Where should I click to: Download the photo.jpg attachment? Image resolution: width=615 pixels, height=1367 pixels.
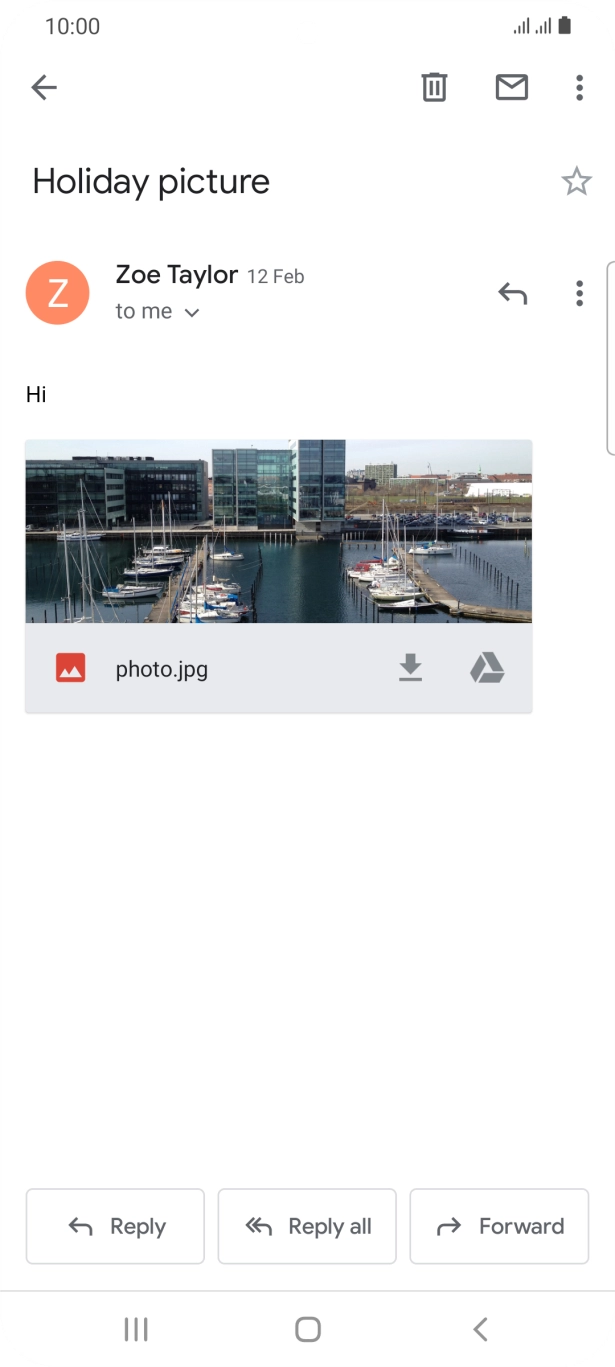(x=410, y=668)
